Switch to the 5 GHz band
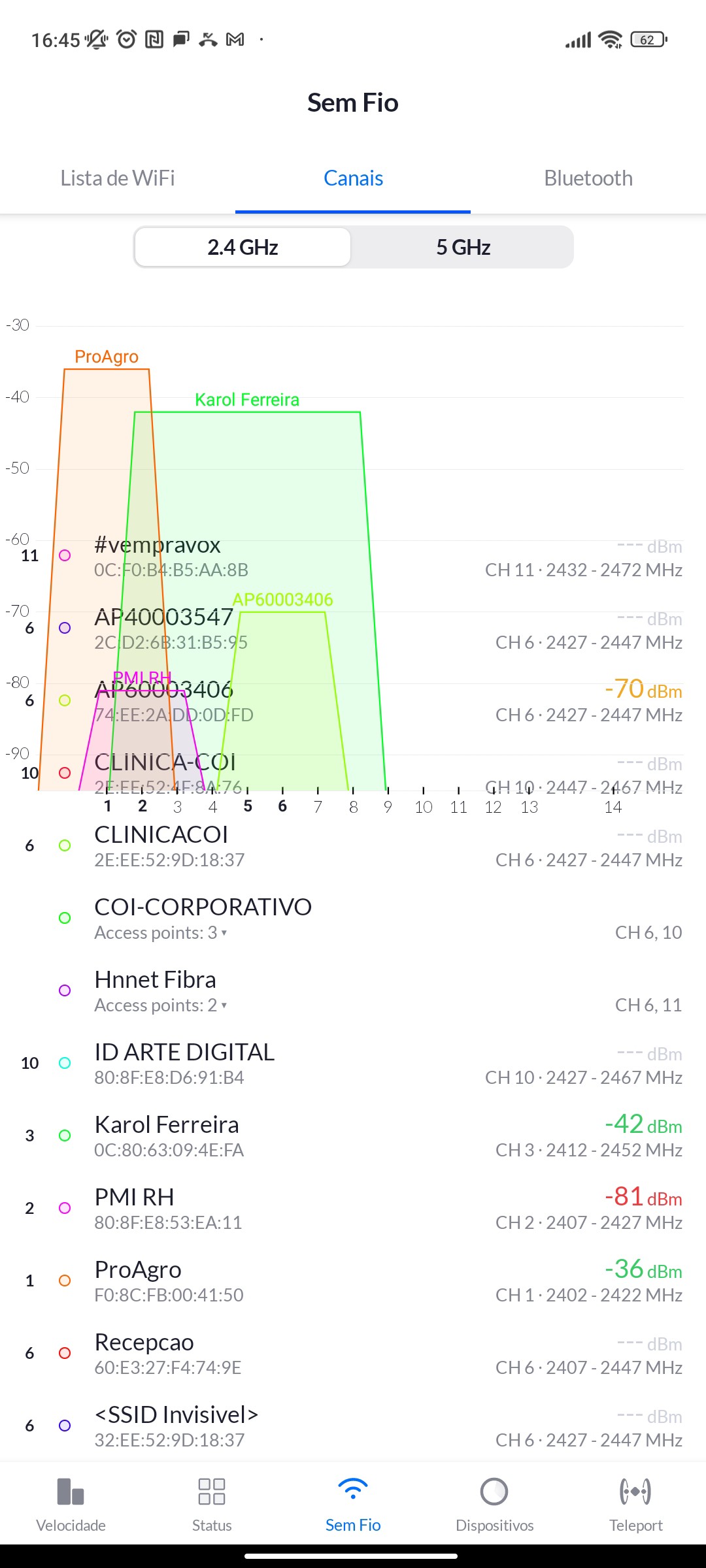 pyautogui.click(x=463, y=247)
